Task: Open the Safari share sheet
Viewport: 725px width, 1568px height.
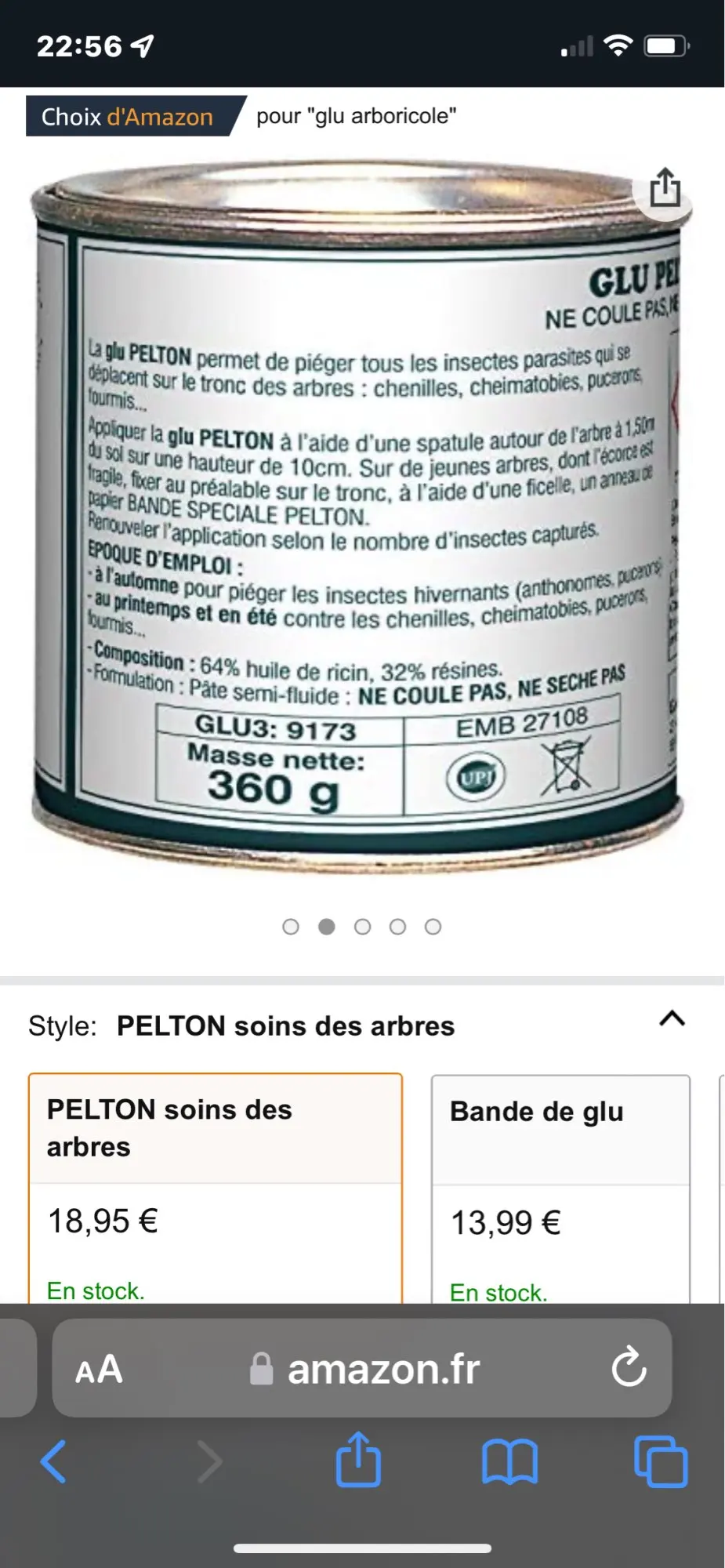Action: click(x=358, y=1460)
